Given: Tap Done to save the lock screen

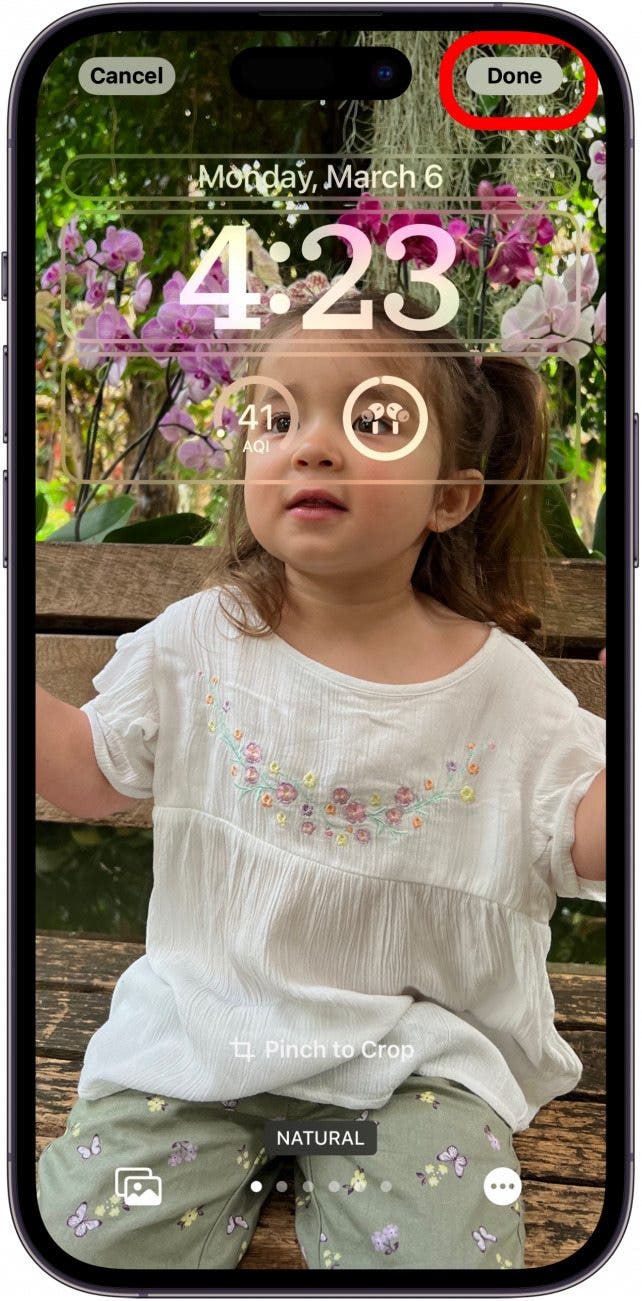Looking at the screenshot, I should (x=514, y=76).
